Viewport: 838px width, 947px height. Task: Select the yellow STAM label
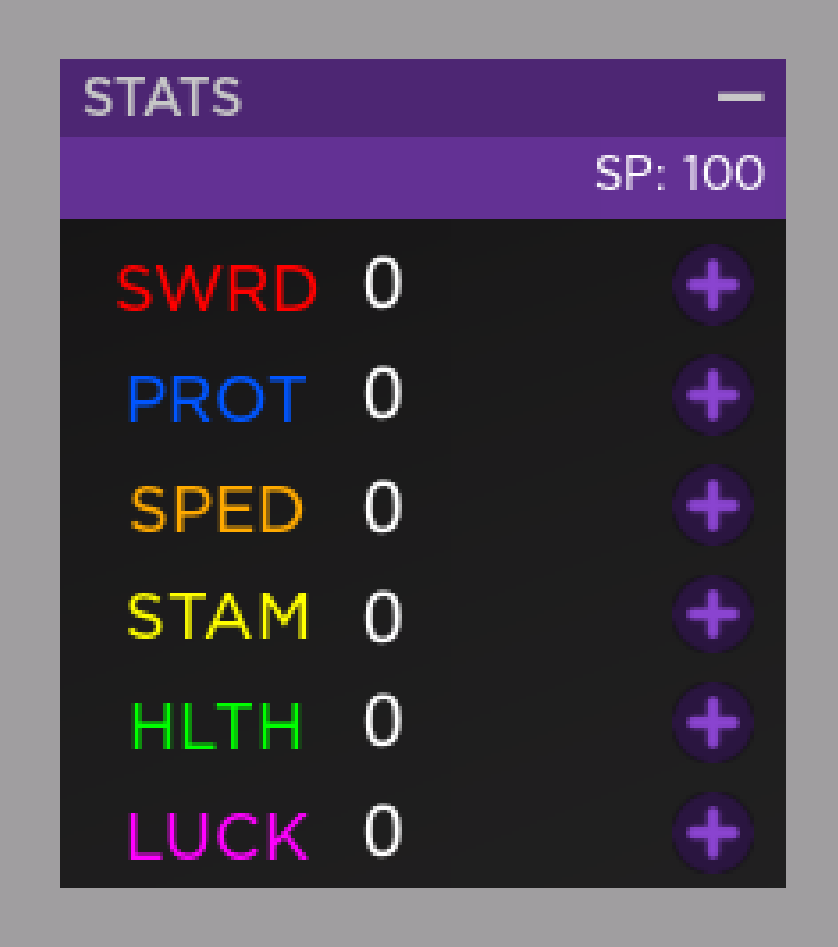point(219,613)
